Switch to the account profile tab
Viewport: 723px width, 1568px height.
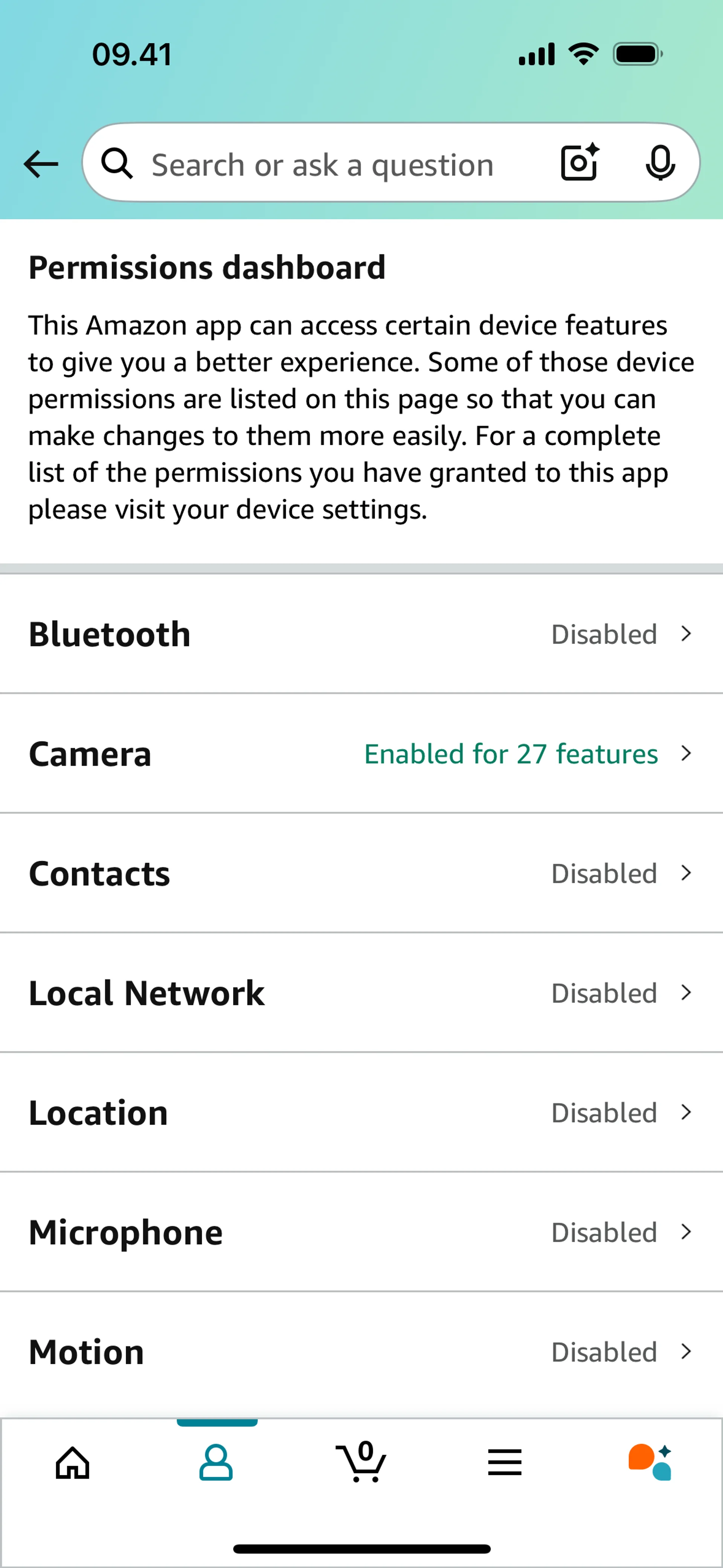pyautogui.click(x=216, y=1462)
